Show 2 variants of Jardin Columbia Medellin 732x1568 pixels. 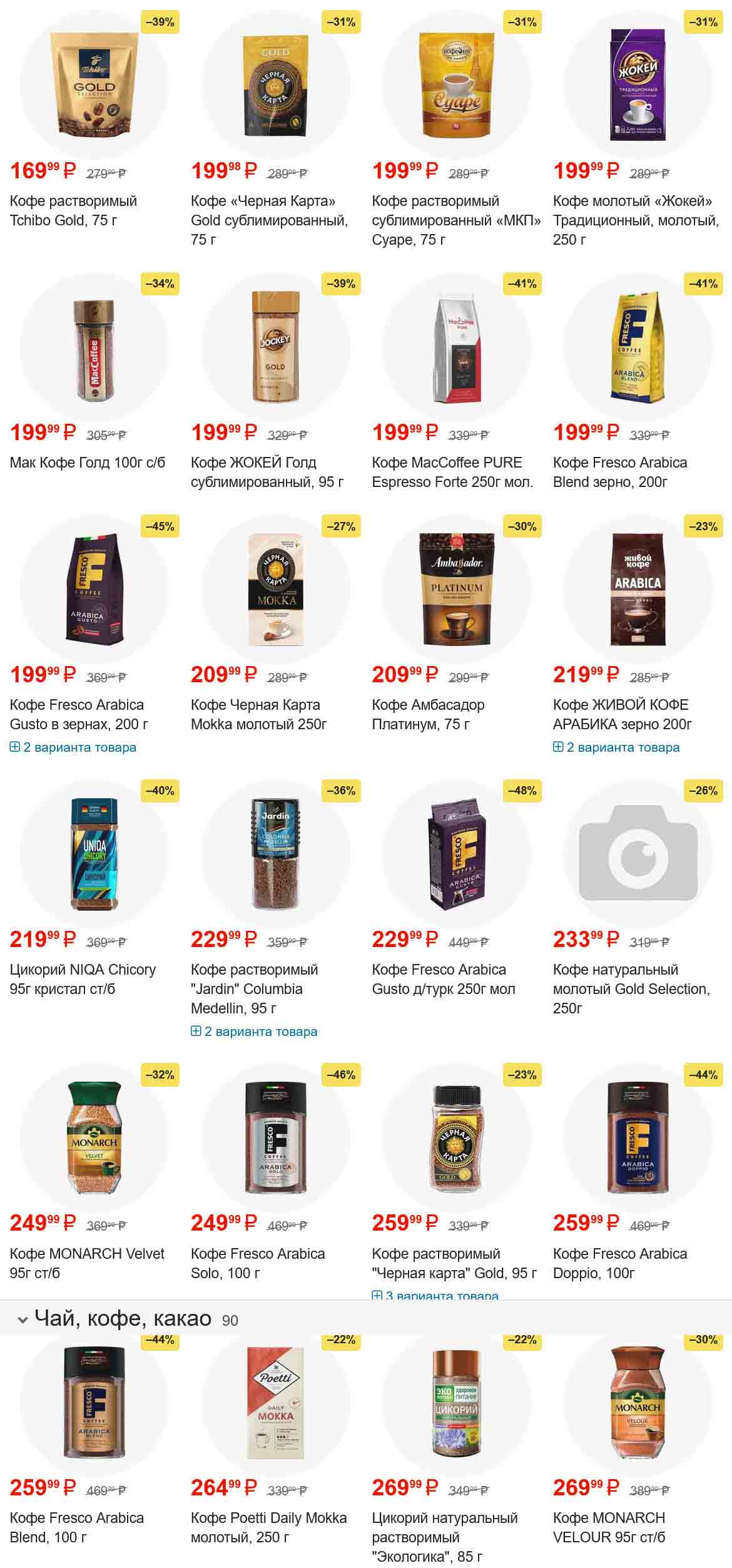tap(254, 1031)
